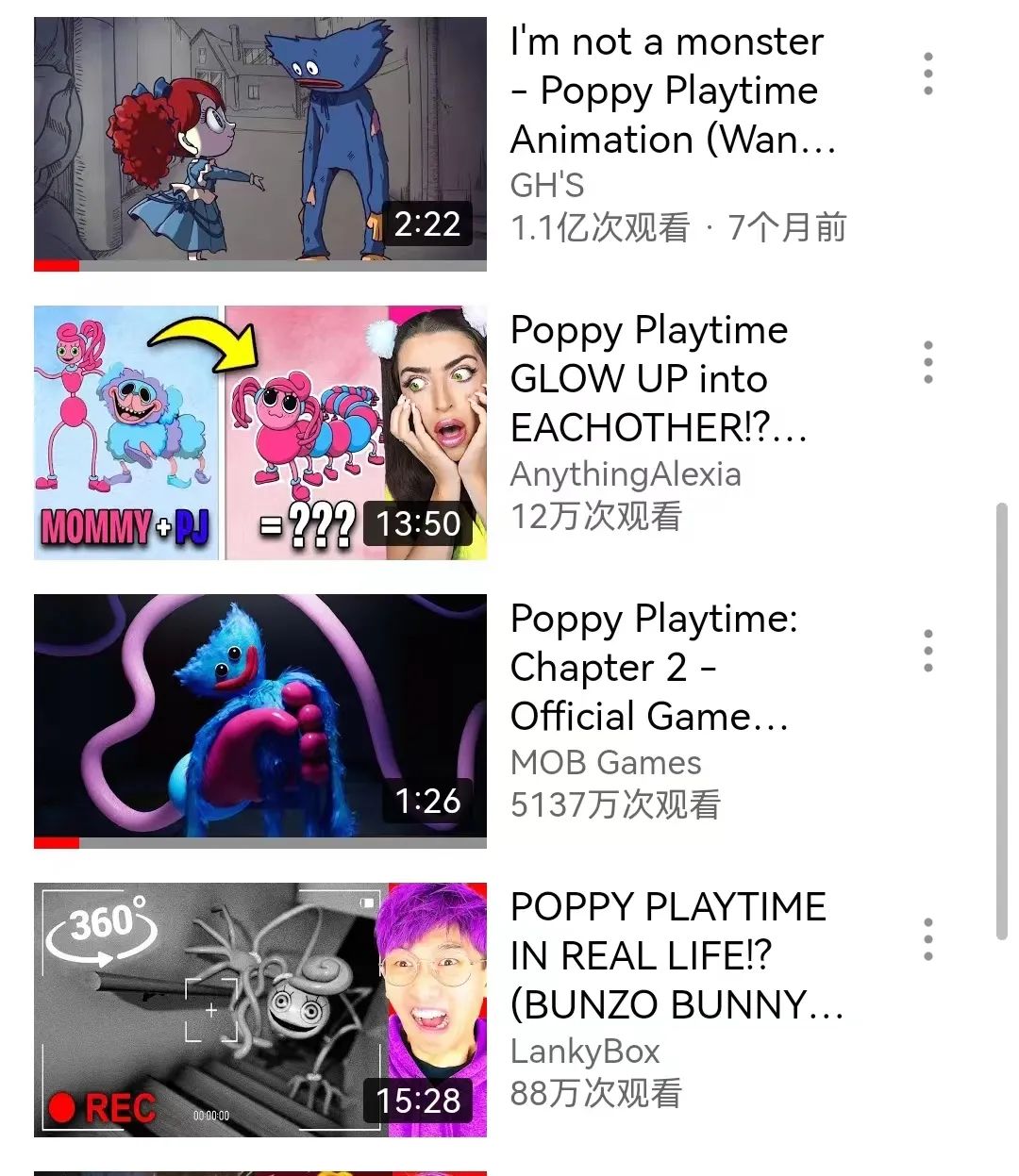
Task: Open POPPY PLAYTIME IN REAL LIFE title
Action: pyautogui.click(x=674, y=956)
